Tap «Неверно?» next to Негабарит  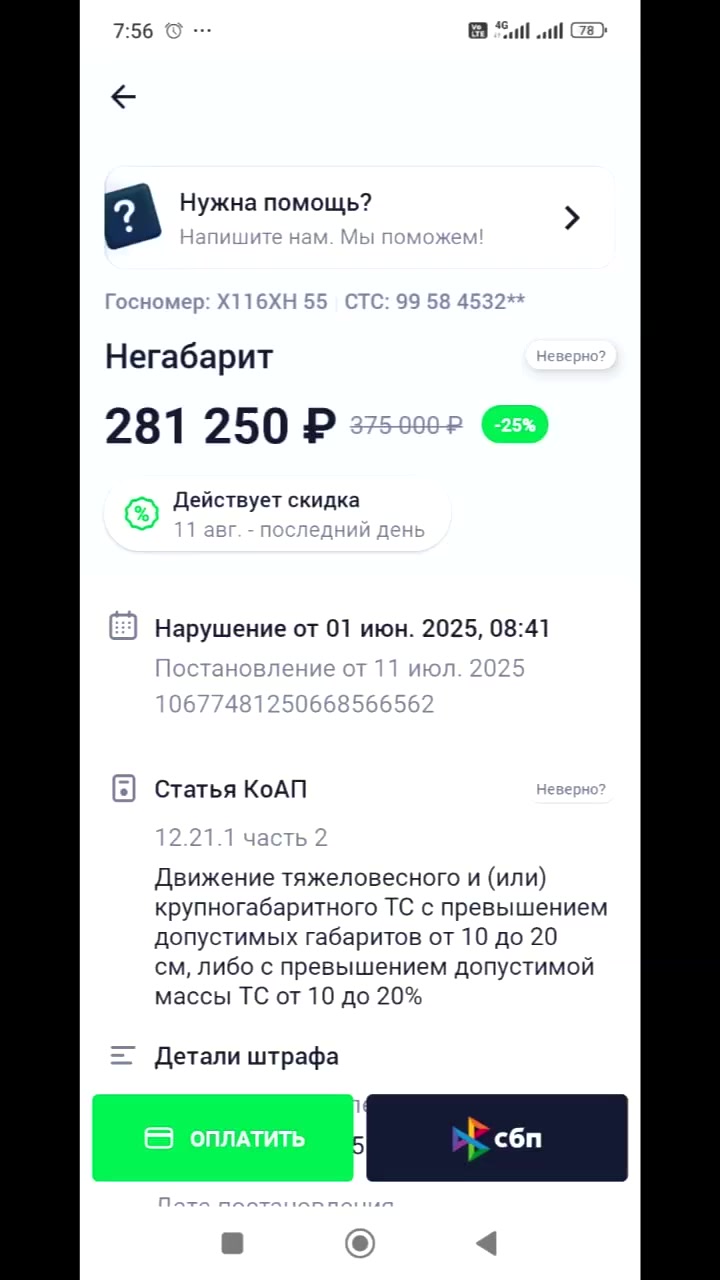tap(570, 356)
